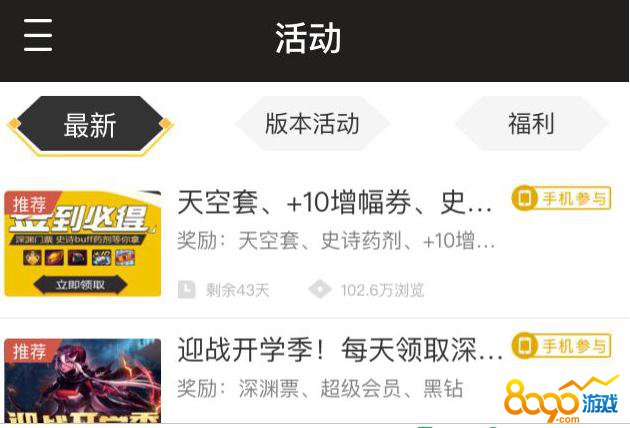This screenshot has width=630, height=428.
Task: Select the 最新 tab
Action: [x=90, y=126]
